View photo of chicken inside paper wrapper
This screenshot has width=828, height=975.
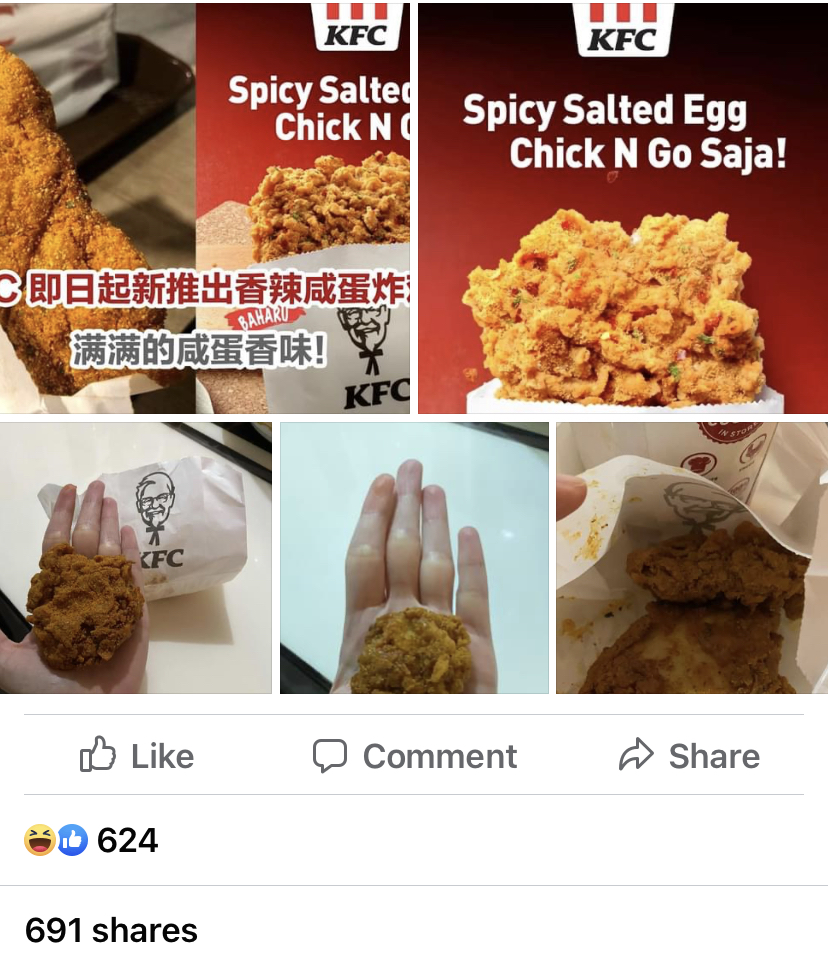(x=692, y=558)
